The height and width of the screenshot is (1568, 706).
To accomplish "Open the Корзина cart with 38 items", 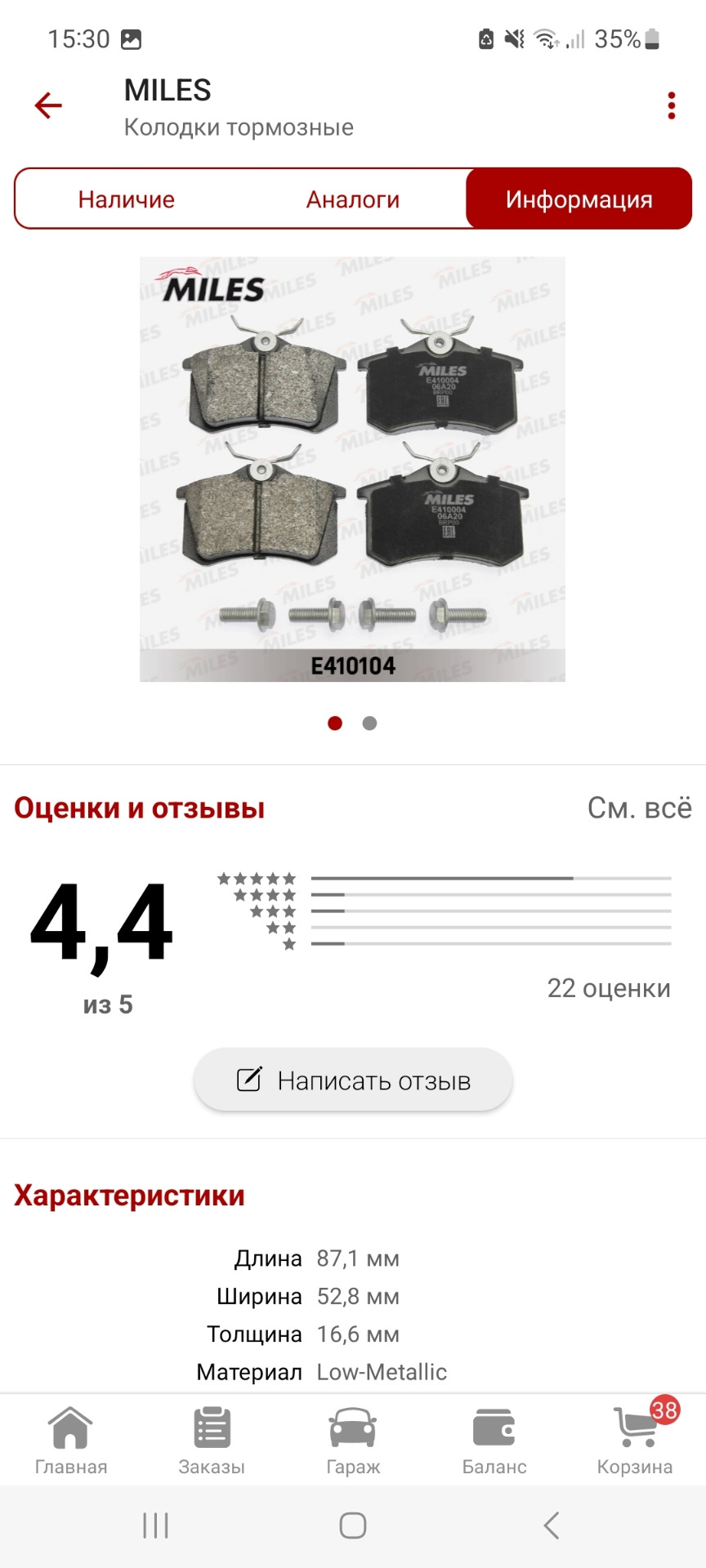I will point(635,1441).
